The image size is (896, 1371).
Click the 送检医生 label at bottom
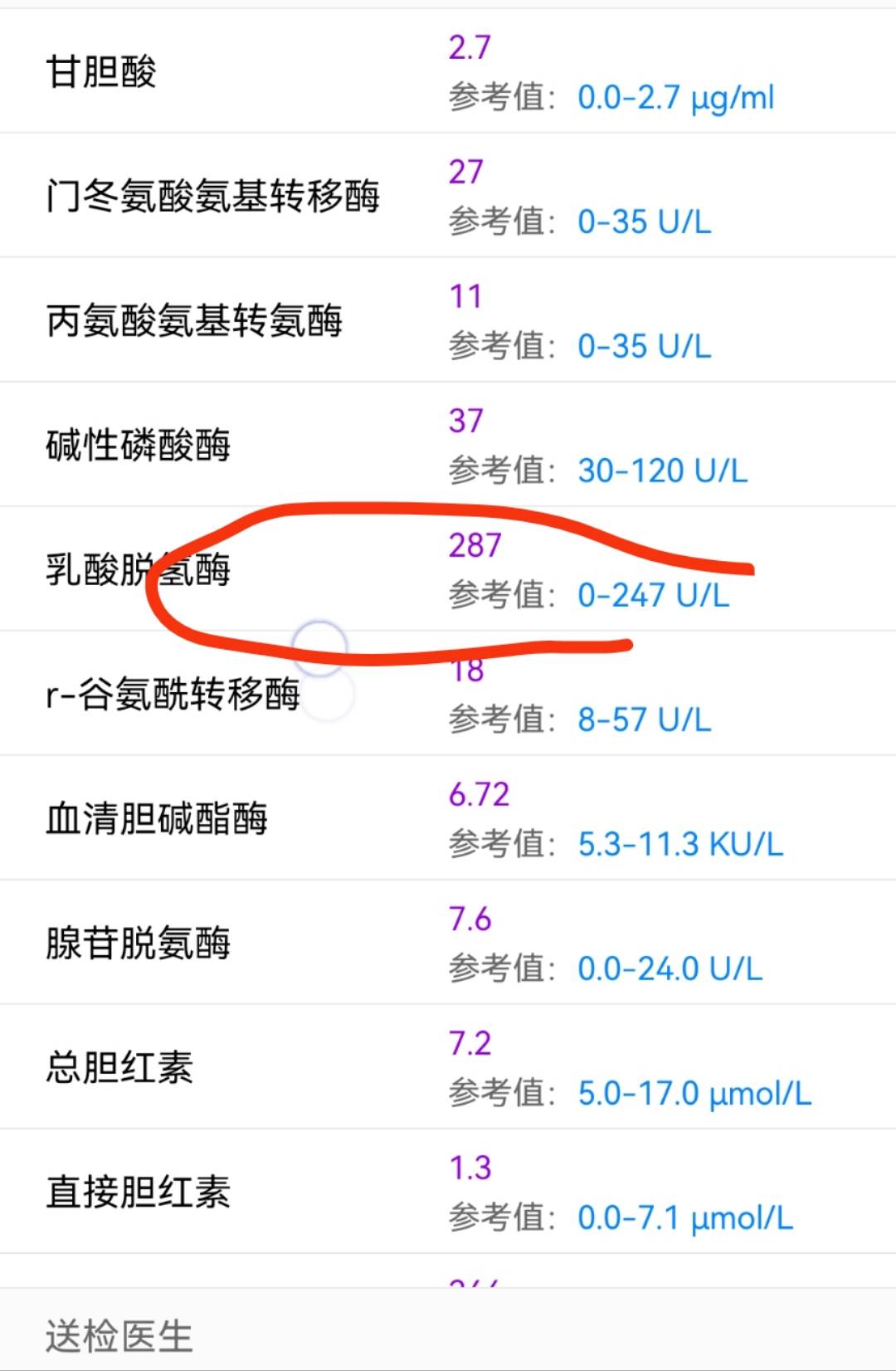(x=120, y=1334)
